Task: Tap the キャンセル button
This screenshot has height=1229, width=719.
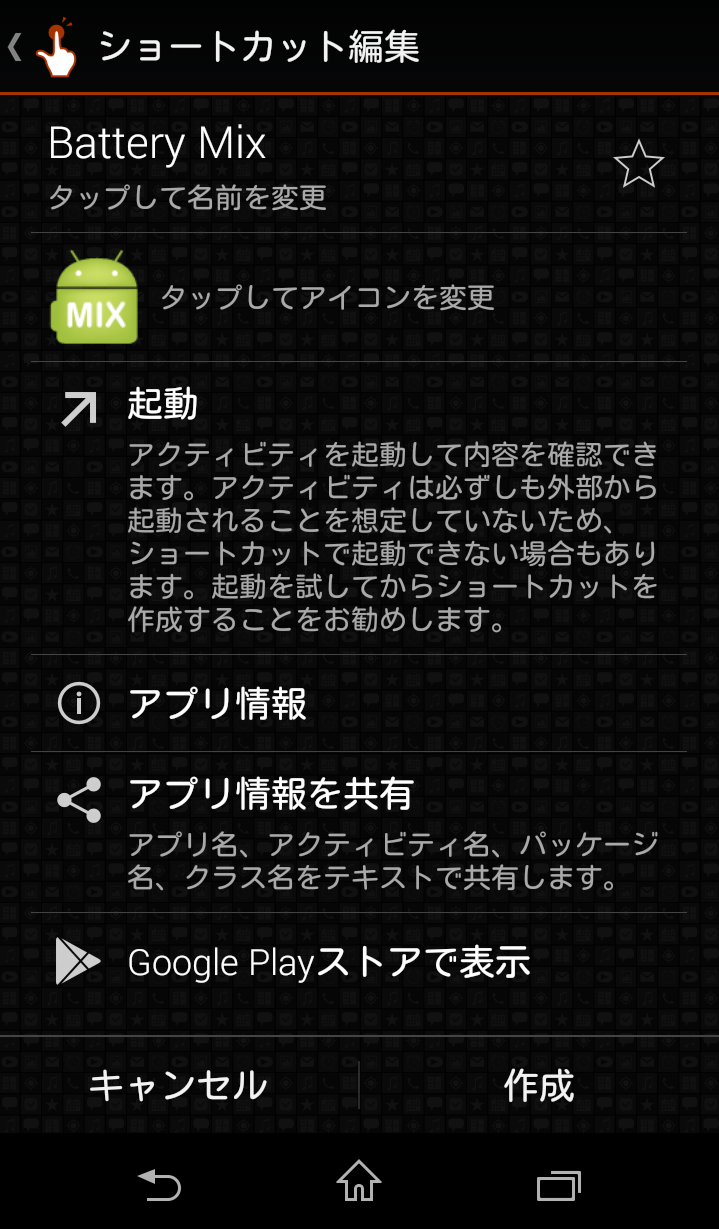Action: 179,1085
